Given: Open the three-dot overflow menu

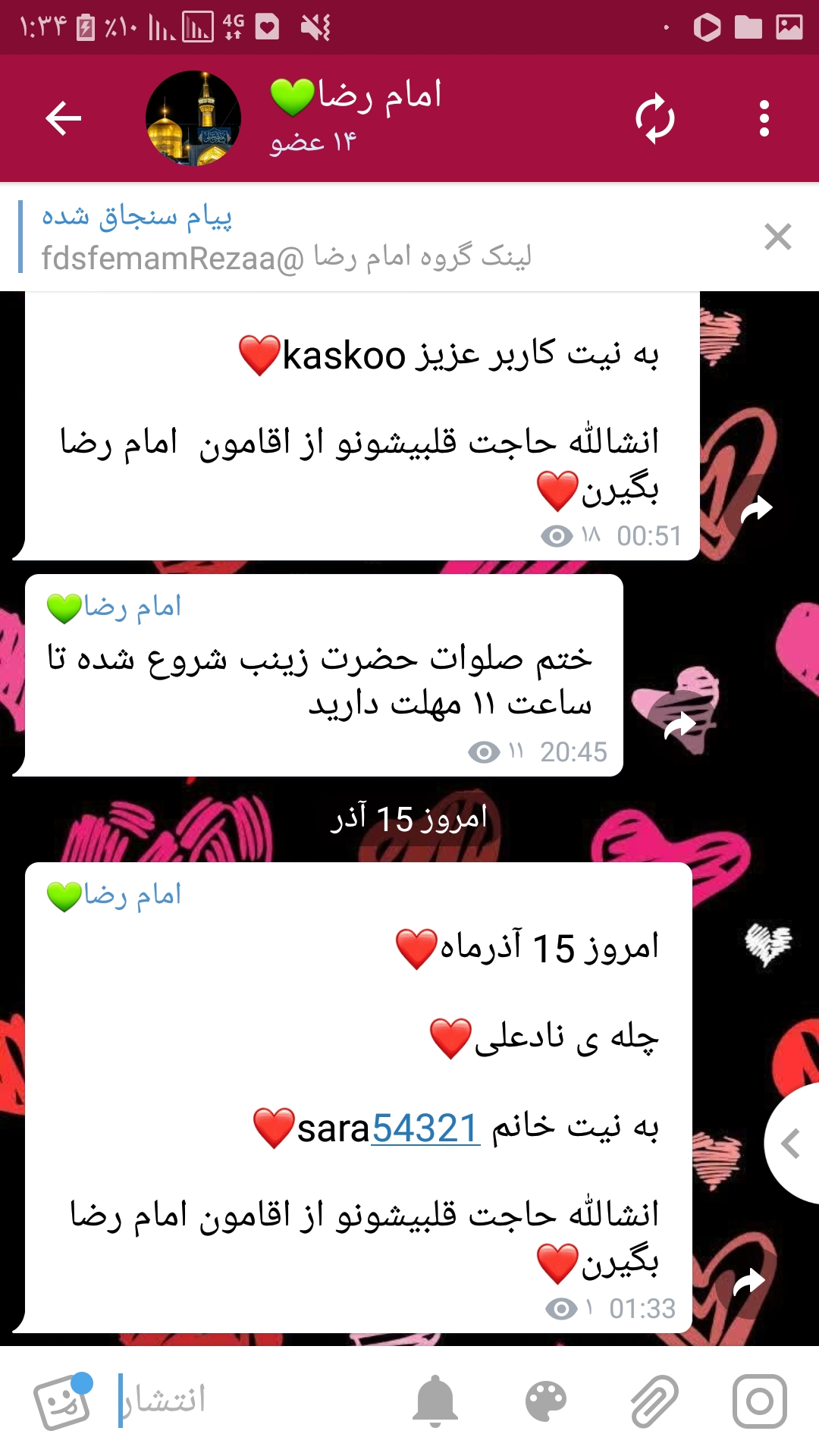Looking at the screenshot, I should (764, 118).
